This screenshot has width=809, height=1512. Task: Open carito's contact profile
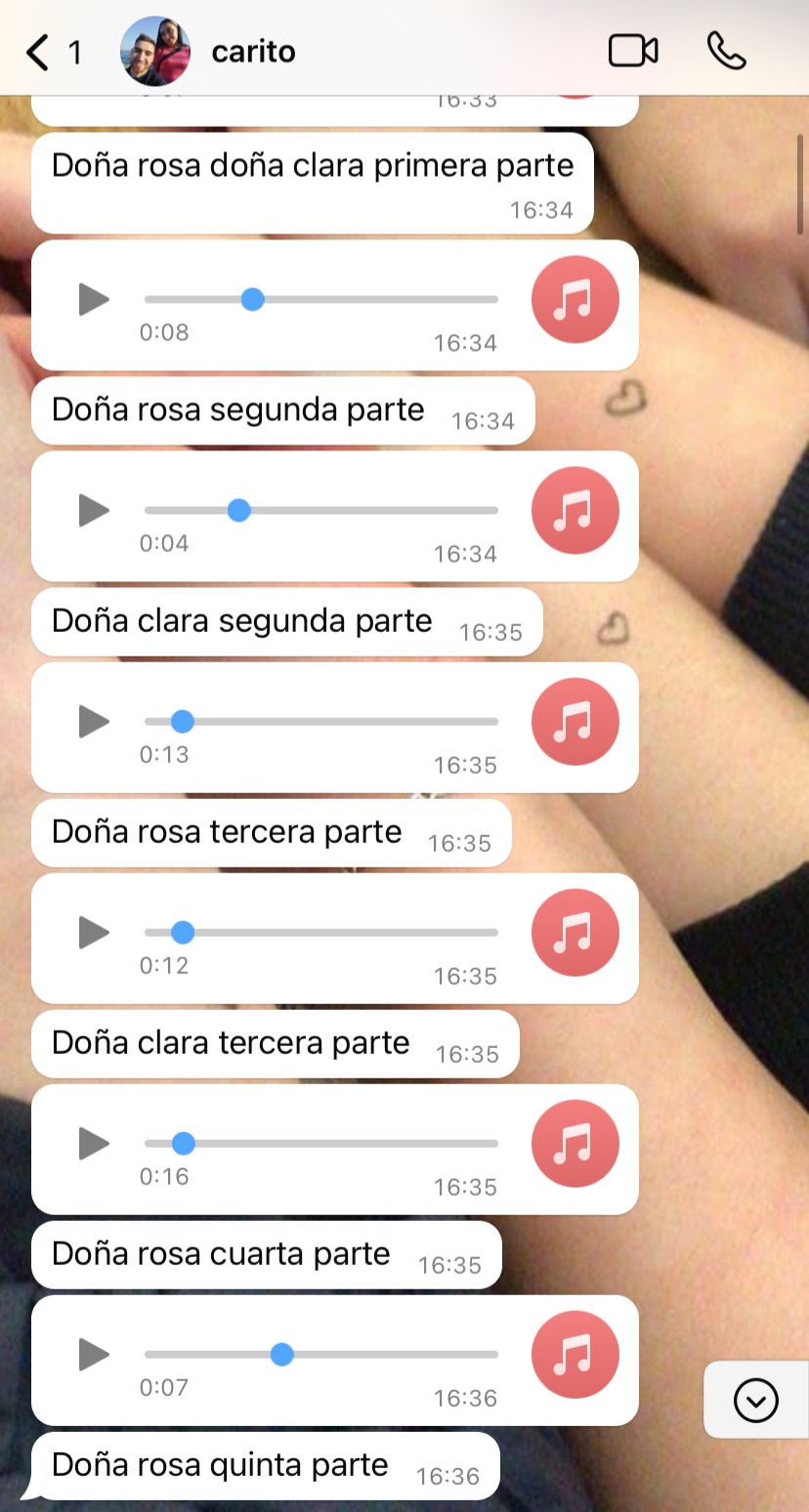[x=253, y=51]
